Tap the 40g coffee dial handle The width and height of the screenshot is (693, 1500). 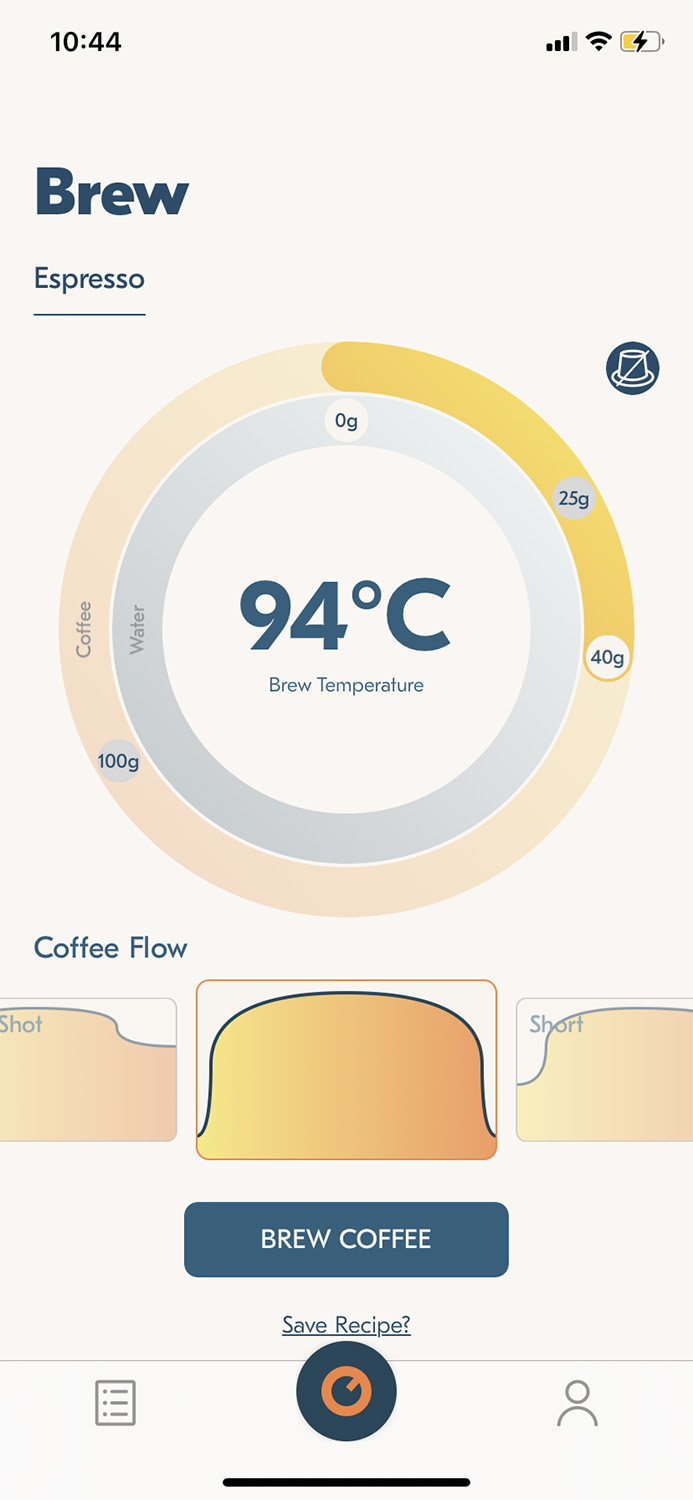(x=607, y=658)
